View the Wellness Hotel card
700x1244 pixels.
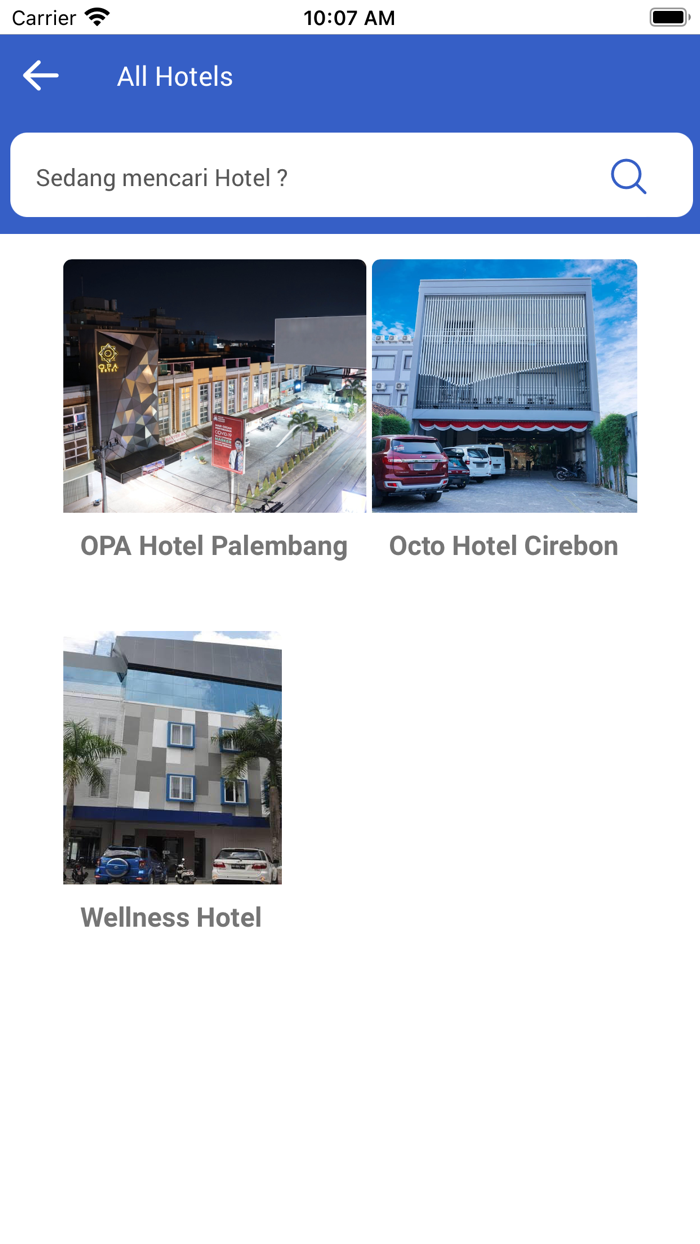(172, 783)
